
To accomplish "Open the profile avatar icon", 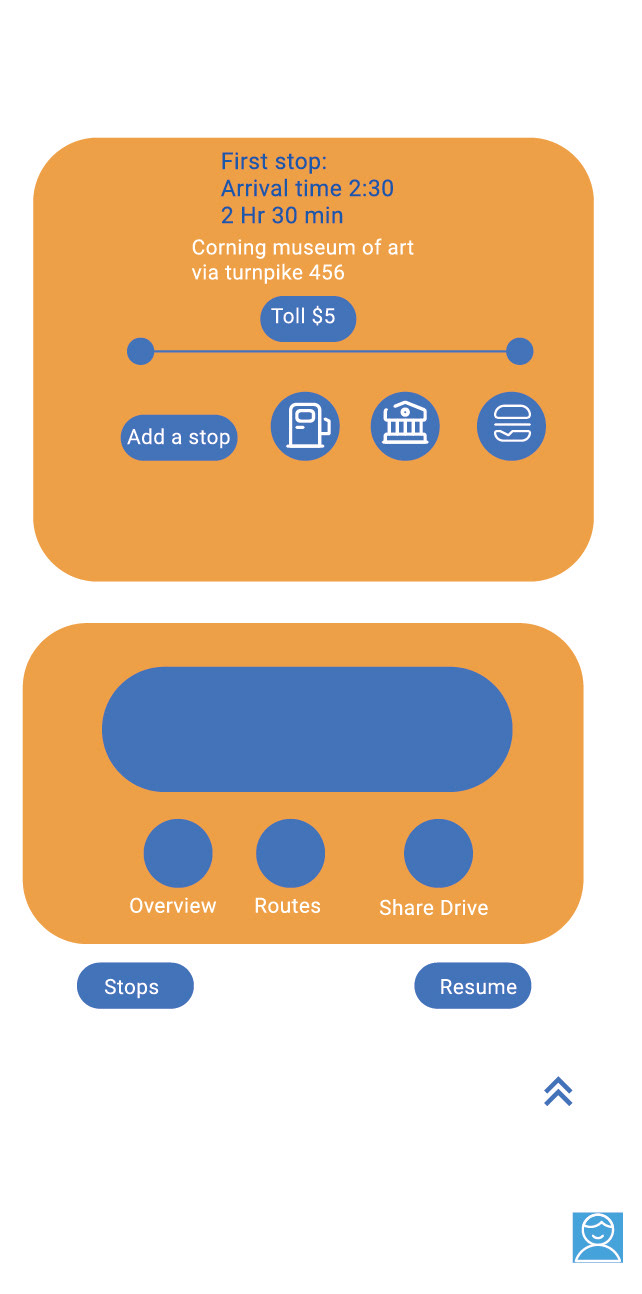I will tap(597, 1237).
